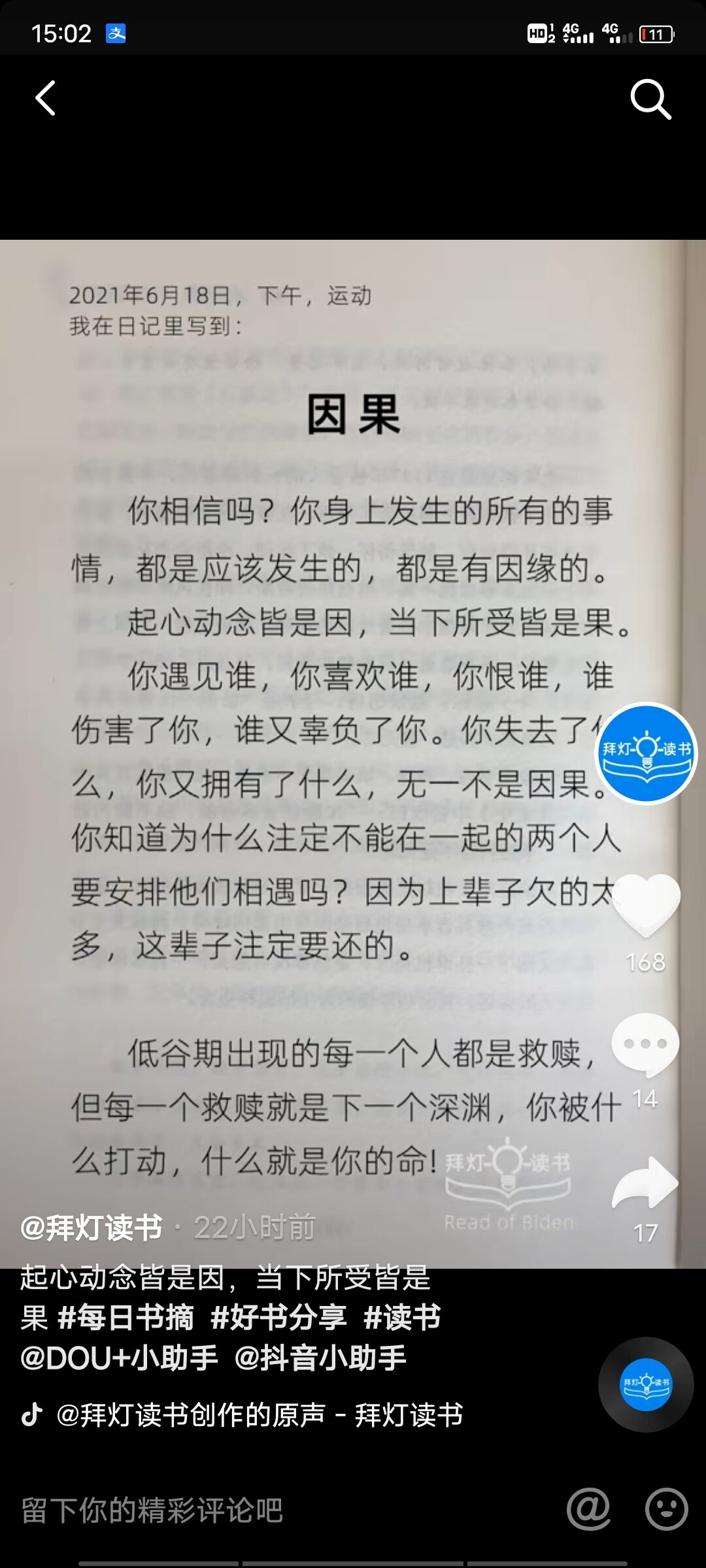
Task: Open the #读书 hashtag
Action: tap(402, 1317)
